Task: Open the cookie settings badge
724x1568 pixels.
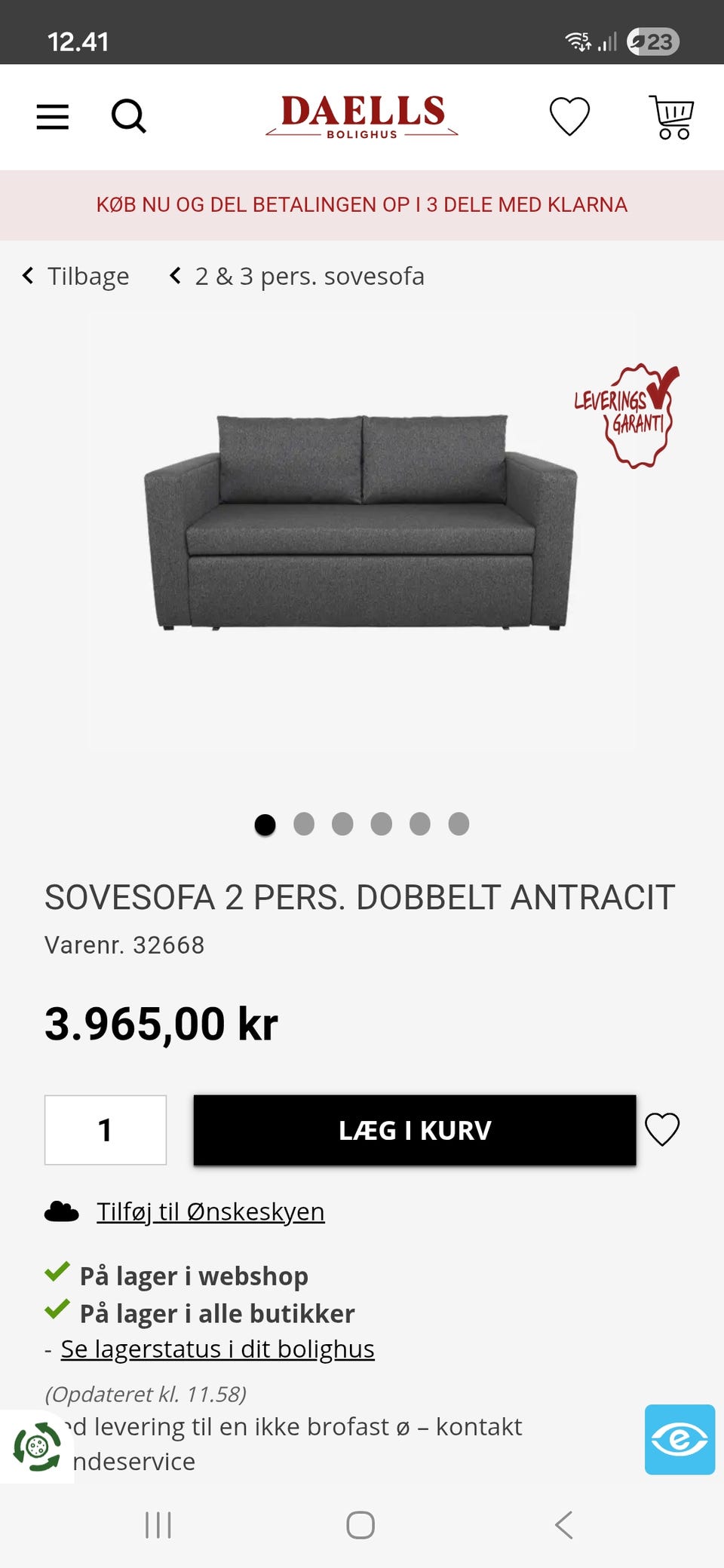Action: coord(37,1447)
